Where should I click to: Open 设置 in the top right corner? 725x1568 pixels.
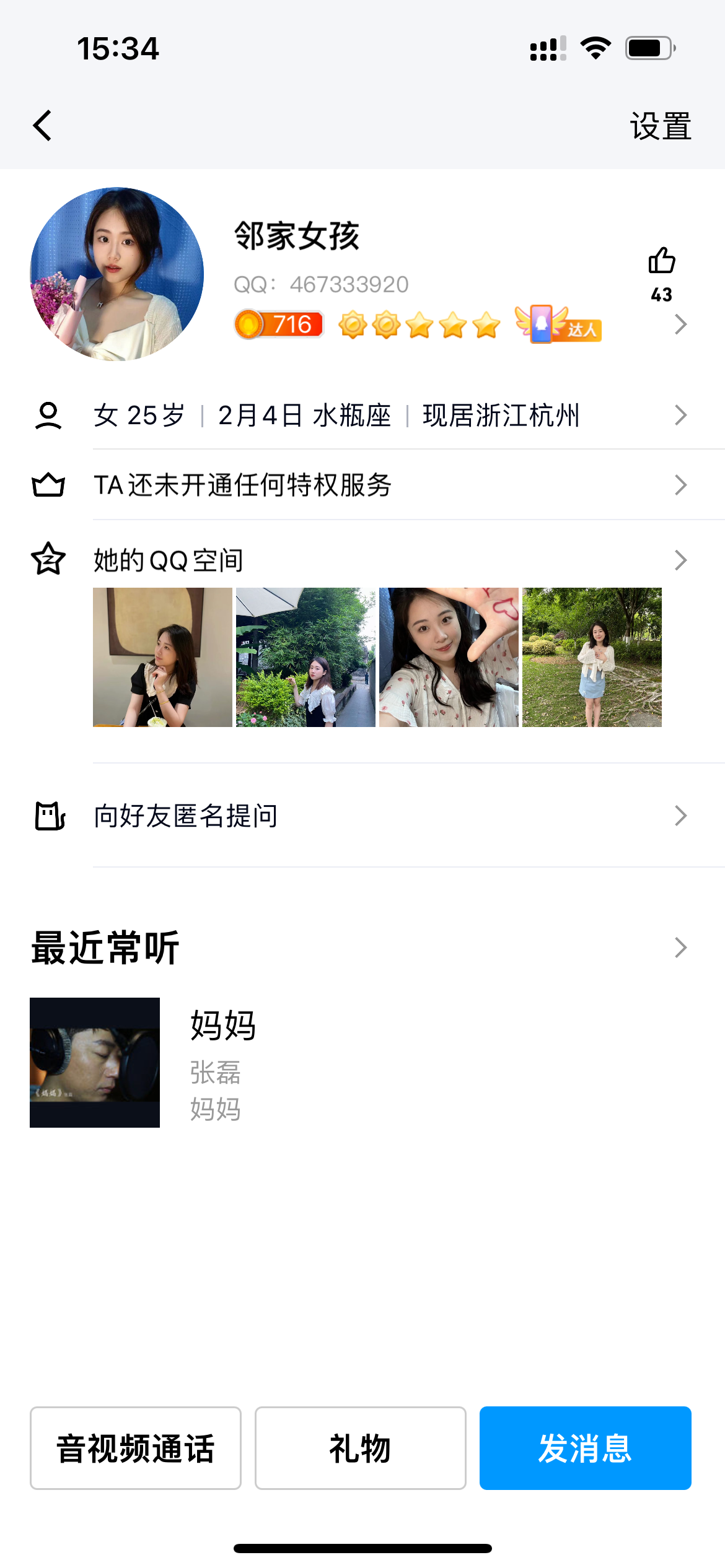coord(661,126)
